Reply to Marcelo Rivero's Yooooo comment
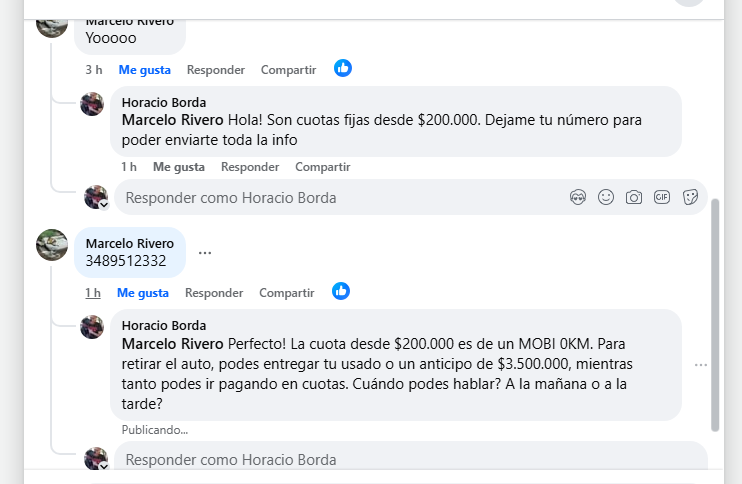742x484 pixels. coord(215,70)
